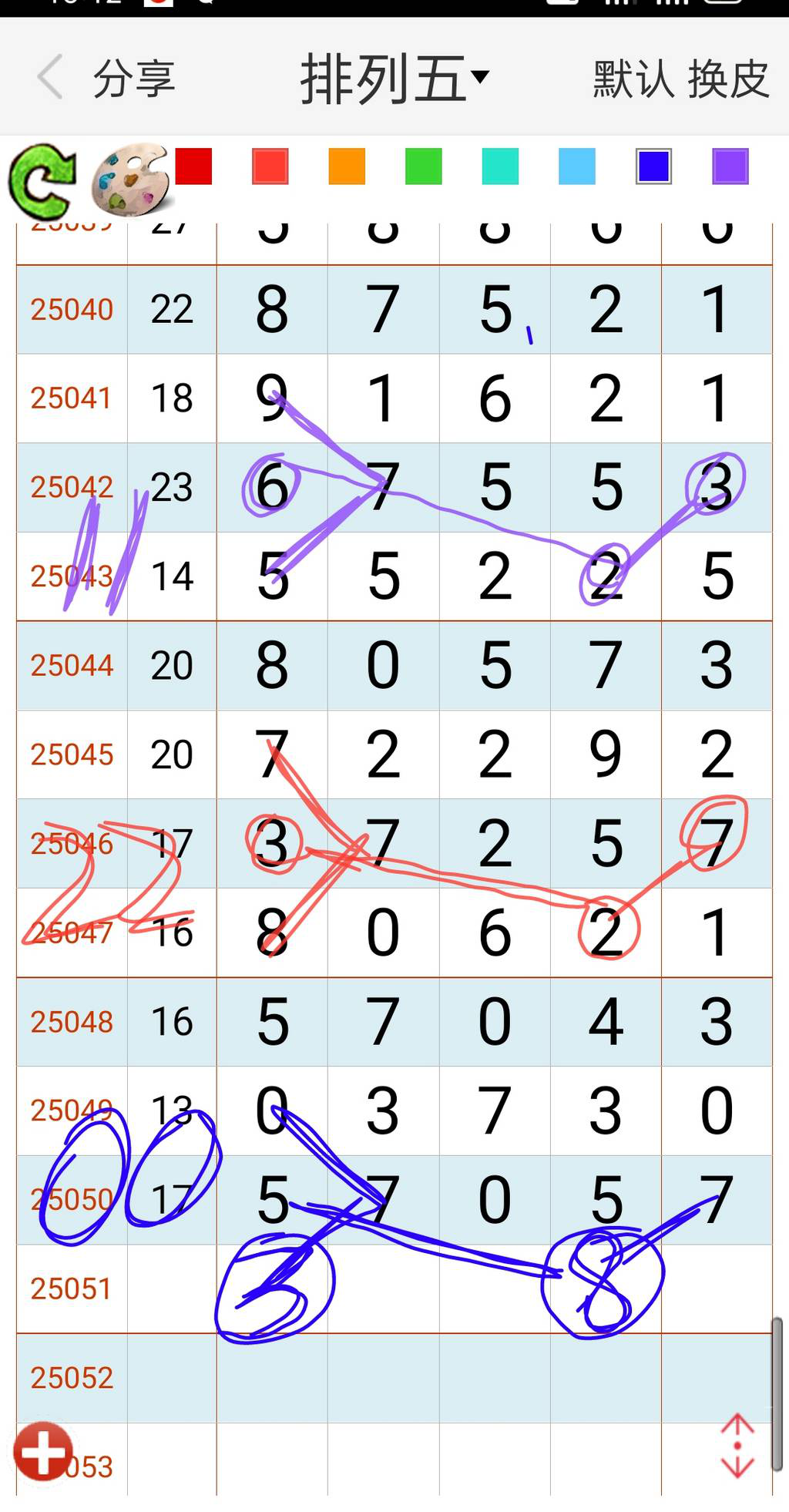Toggle the purple color swatch on the right
Screen dimensions: 789x1512
click(x=727, y=166)
